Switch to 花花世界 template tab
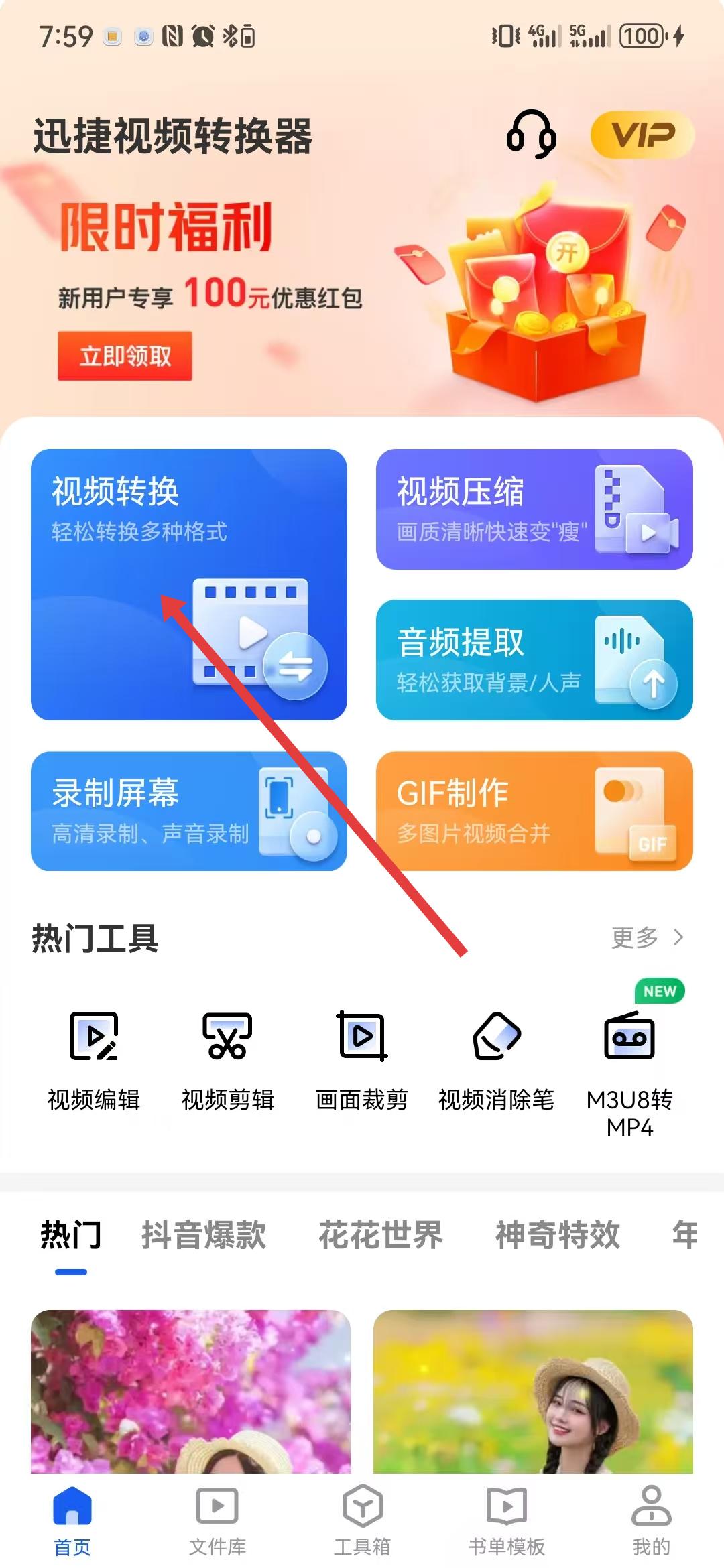 pyautogui.click(x=380, y=1235)
